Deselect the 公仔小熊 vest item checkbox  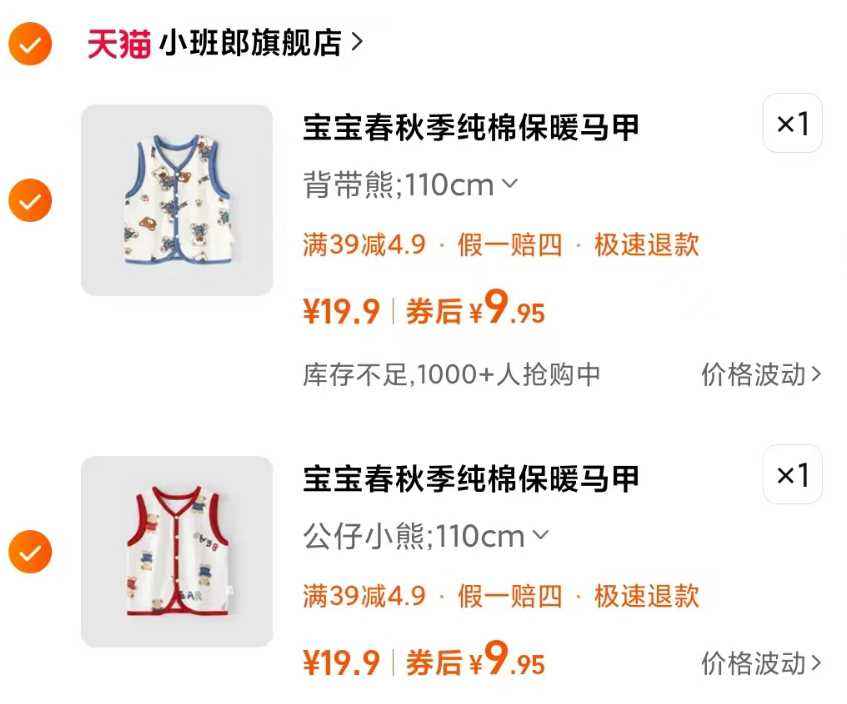[30, 552]
